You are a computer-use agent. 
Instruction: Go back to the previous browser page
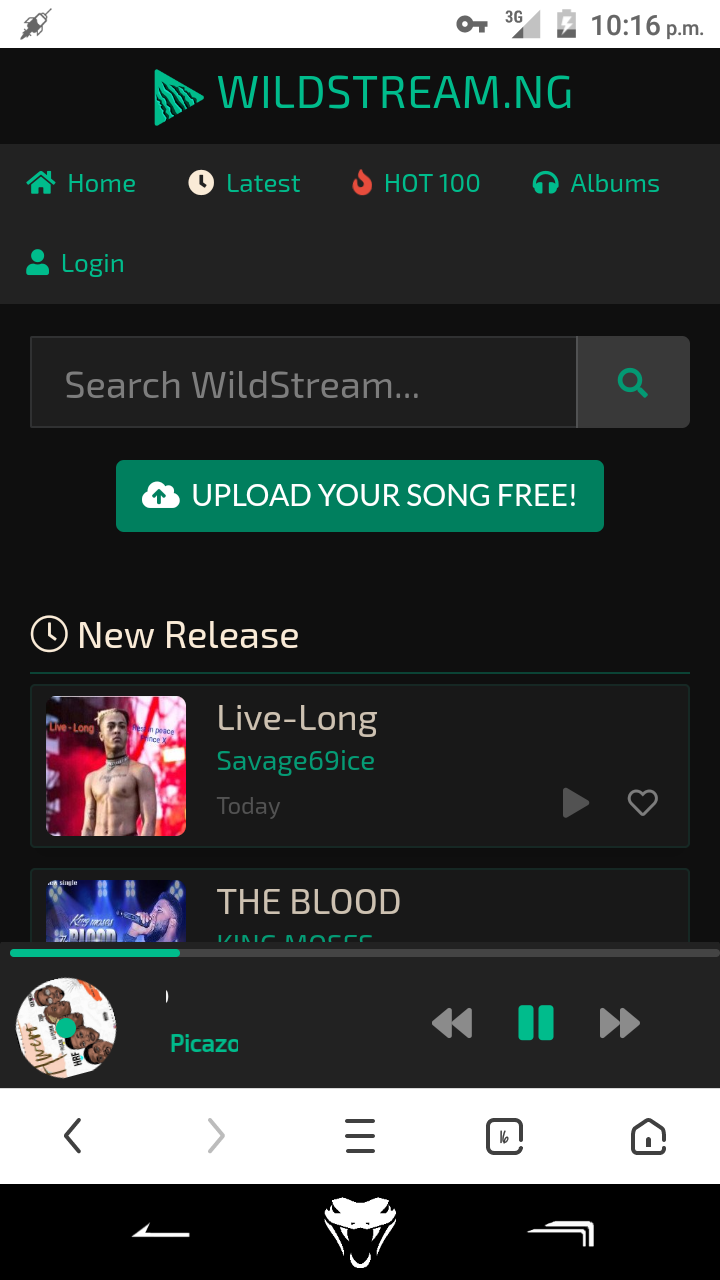72,1137
